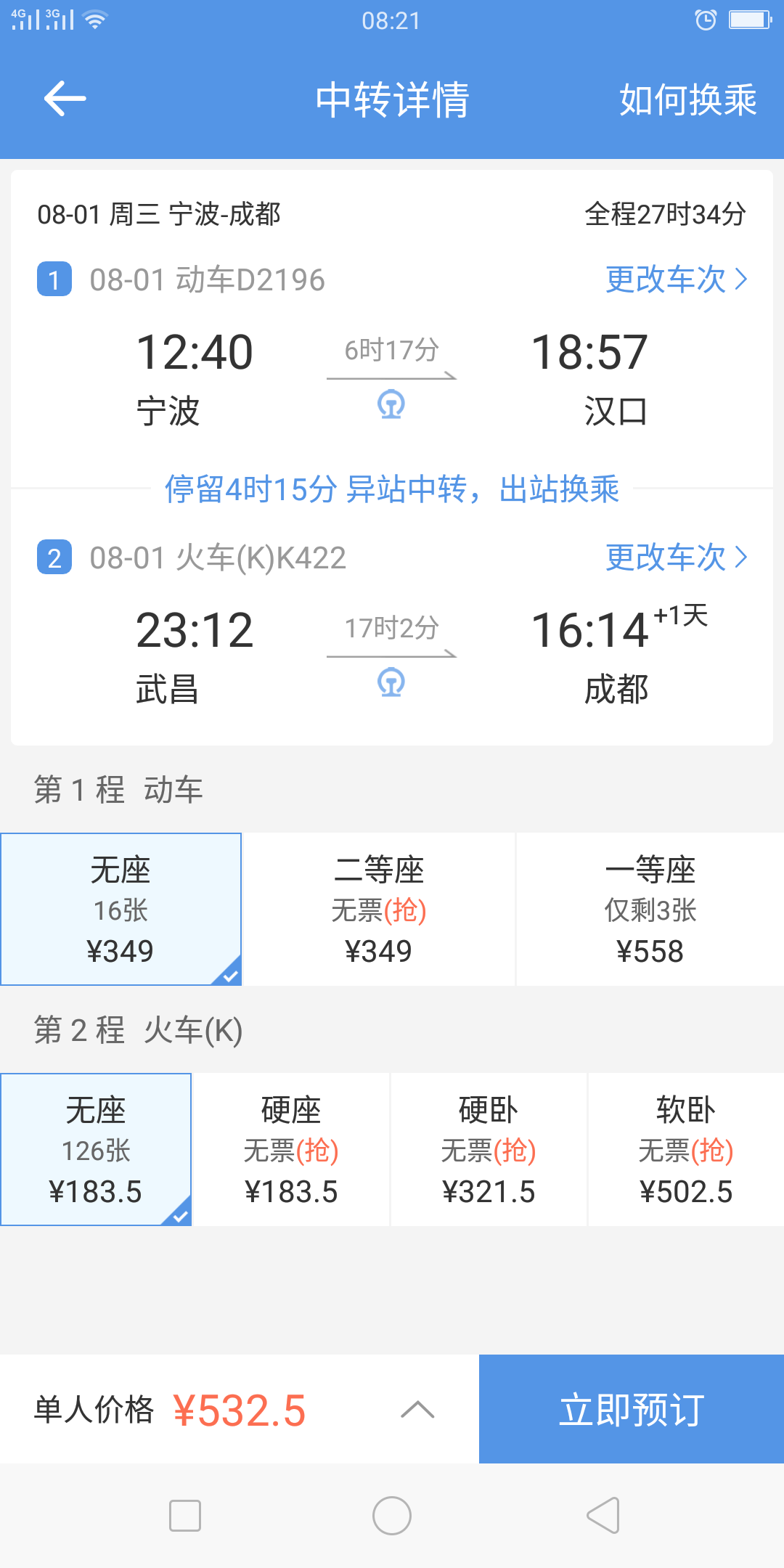This screenshot has width=784, height=1568.
Task: Pick 硬座 for the second leg
Action: (x=291, y=1150)
